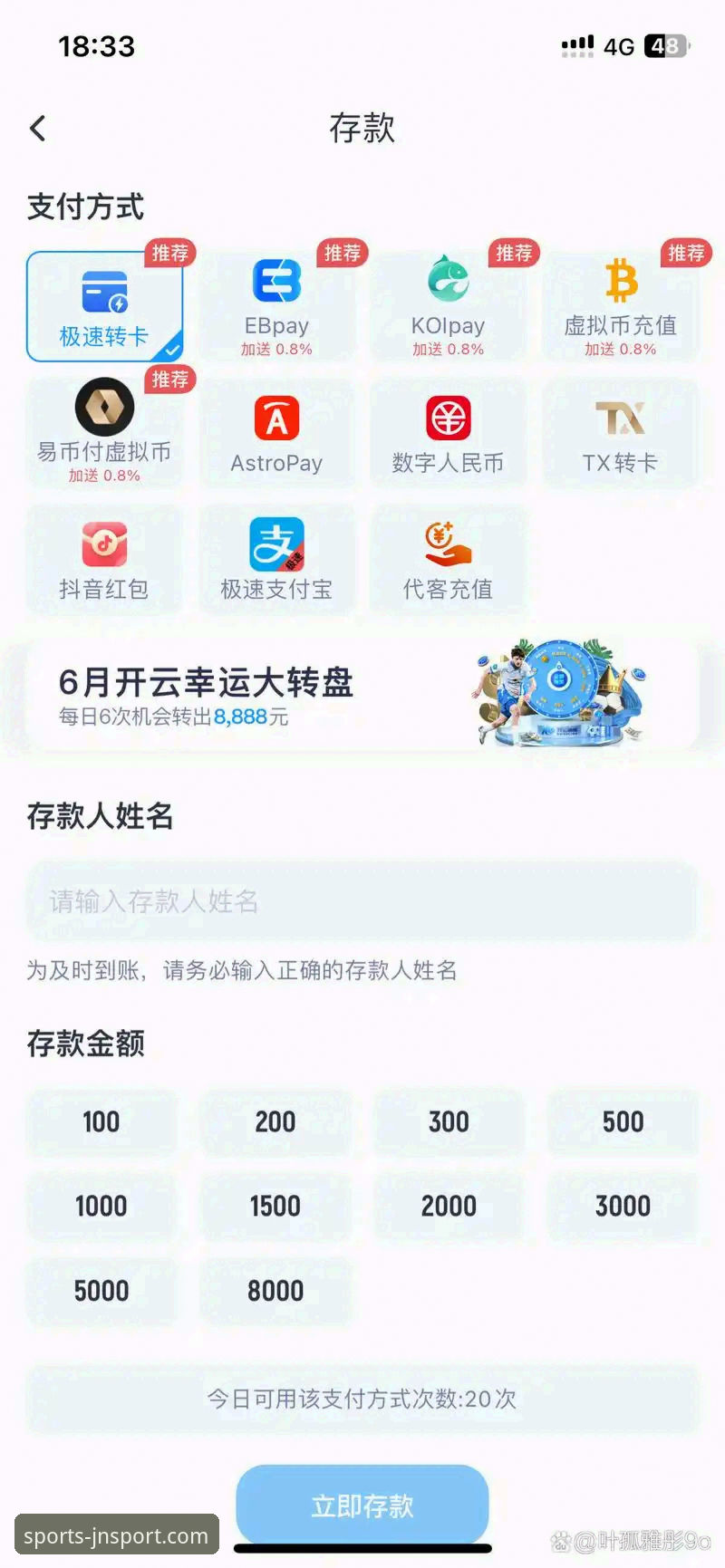Select 3000 as deposit amount
Viewport: 725px width, 1568px height.
623,1207
